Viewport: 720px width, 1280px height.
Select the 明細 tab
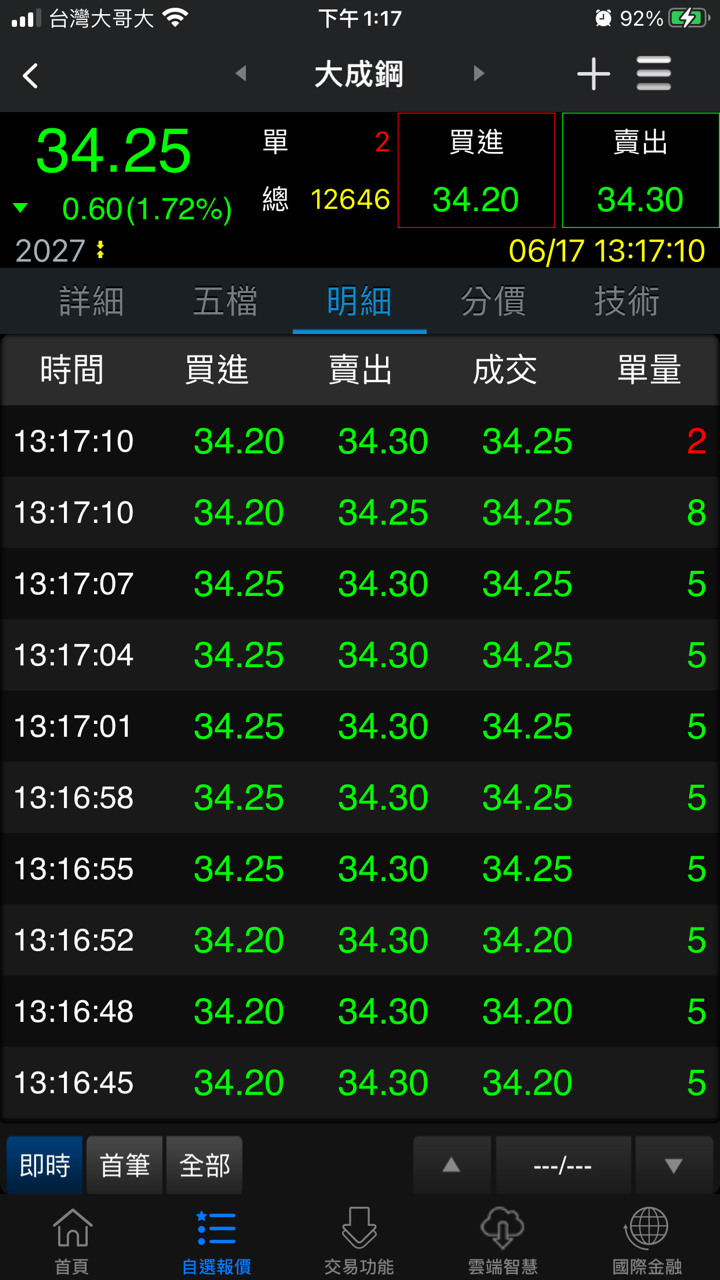[359, 301]
